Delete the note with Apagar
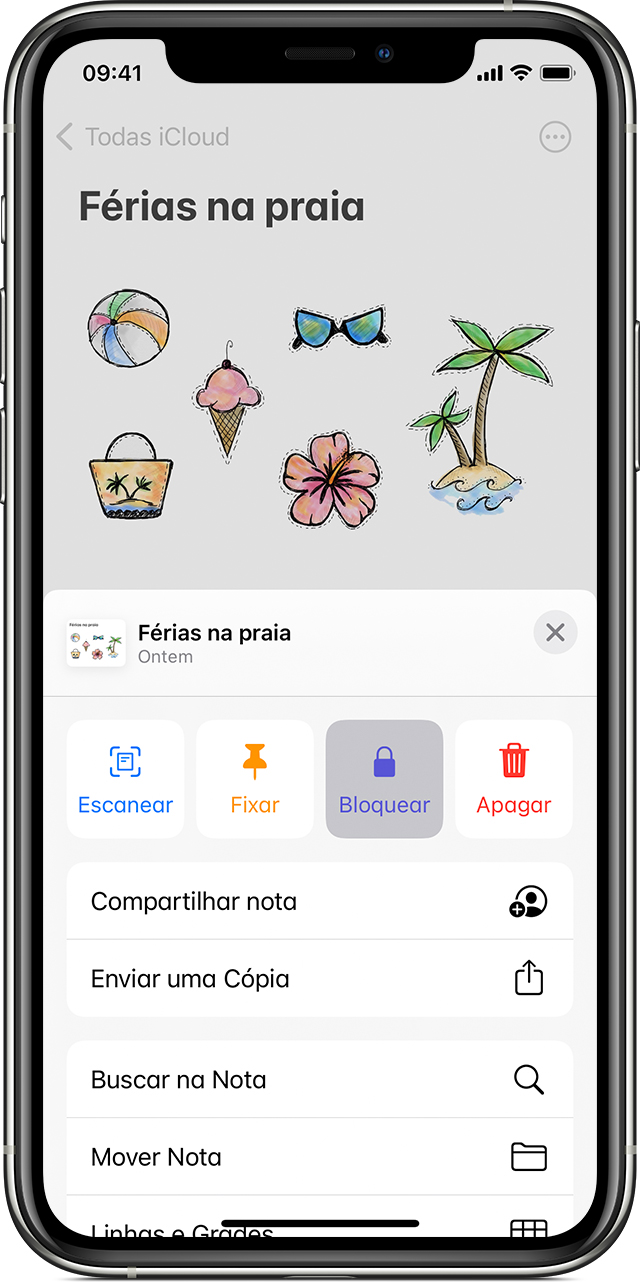Screen dimensions: 640x1282 coord(514,779)
